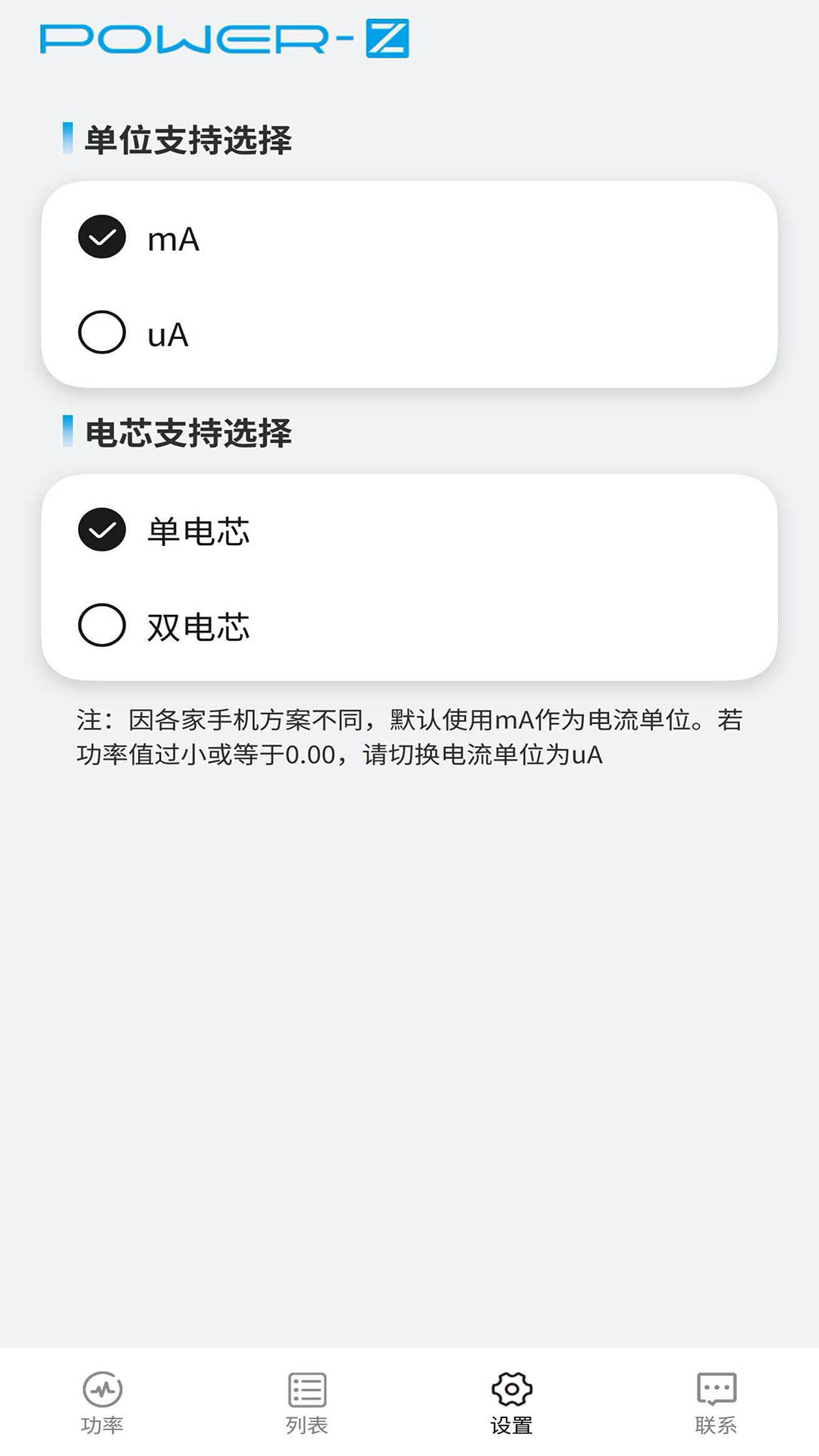Tap the checkmark icon beside 单电芯

(102, 531)
